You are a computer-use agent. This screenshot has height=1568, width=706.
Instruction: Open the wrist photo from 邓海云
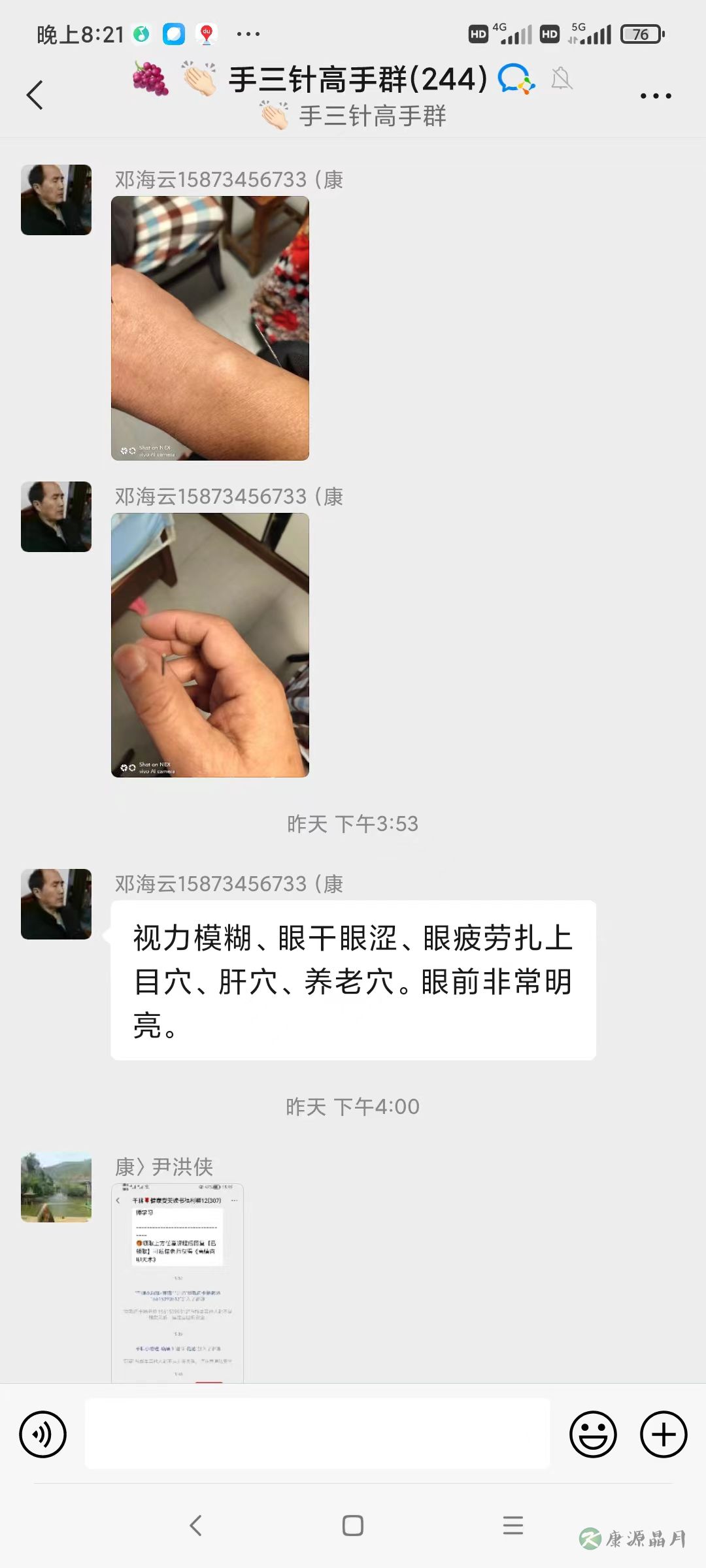210,328
